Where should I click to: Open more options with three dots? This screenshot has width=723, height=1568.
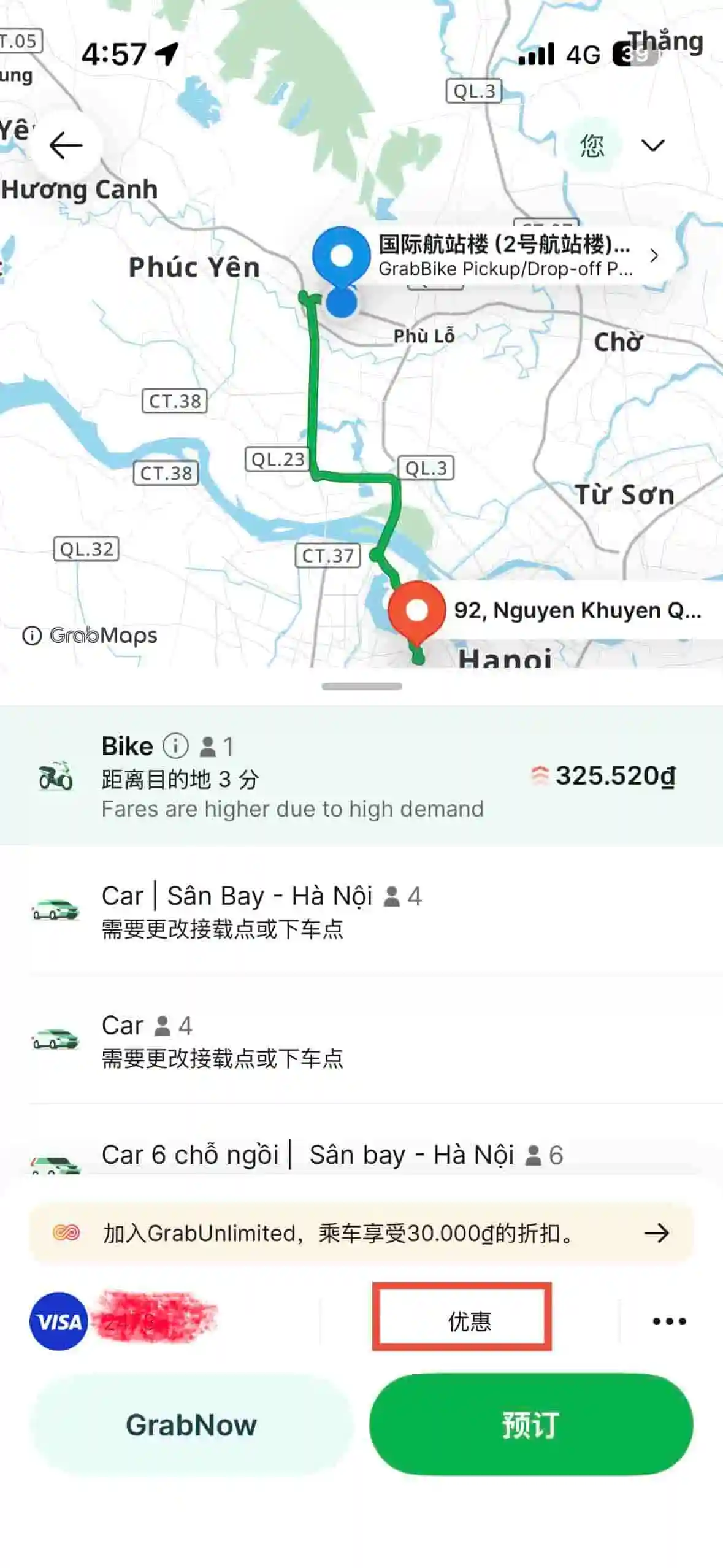click(669, 1321)
